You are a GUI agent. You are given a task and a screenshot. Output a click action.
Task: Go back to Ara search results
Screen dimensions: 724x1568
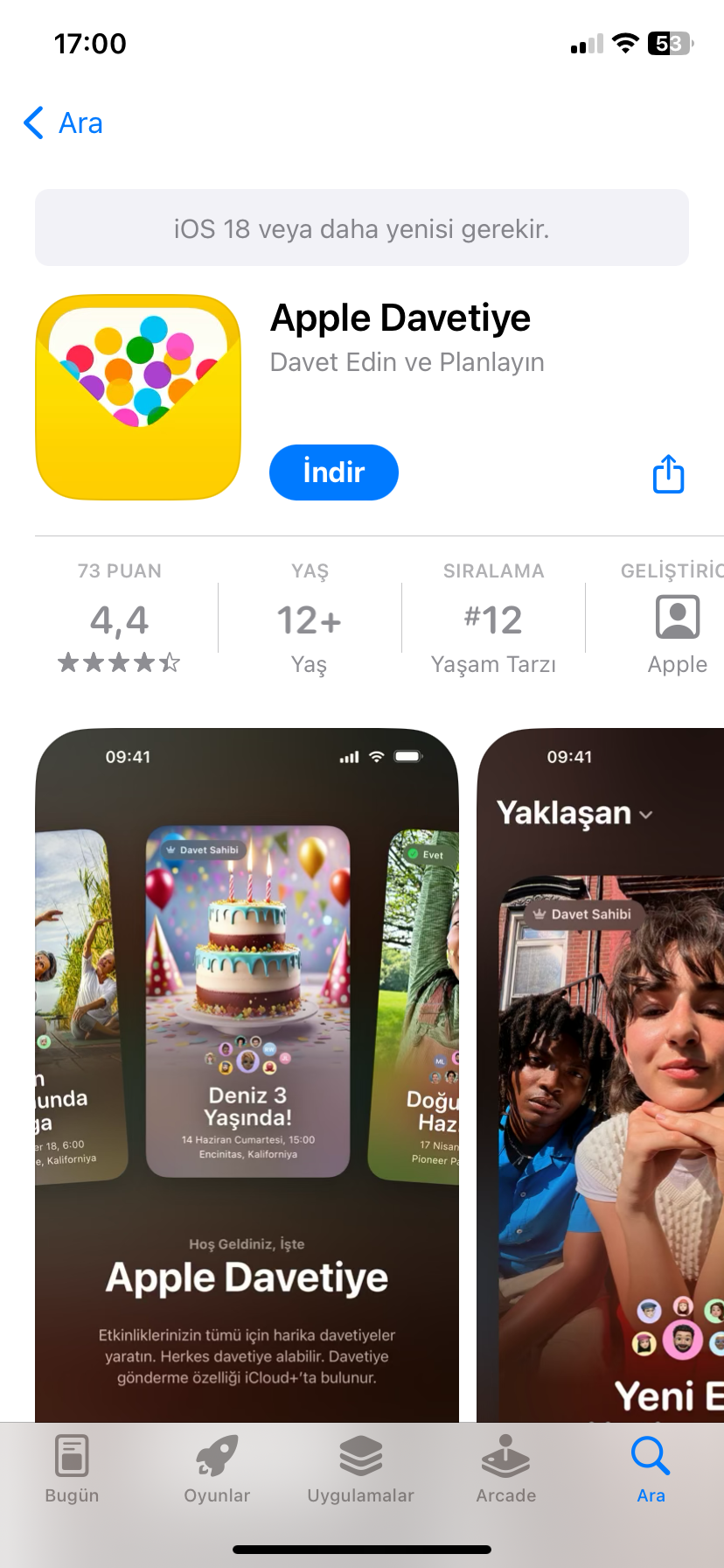click(x=63, y=123)
